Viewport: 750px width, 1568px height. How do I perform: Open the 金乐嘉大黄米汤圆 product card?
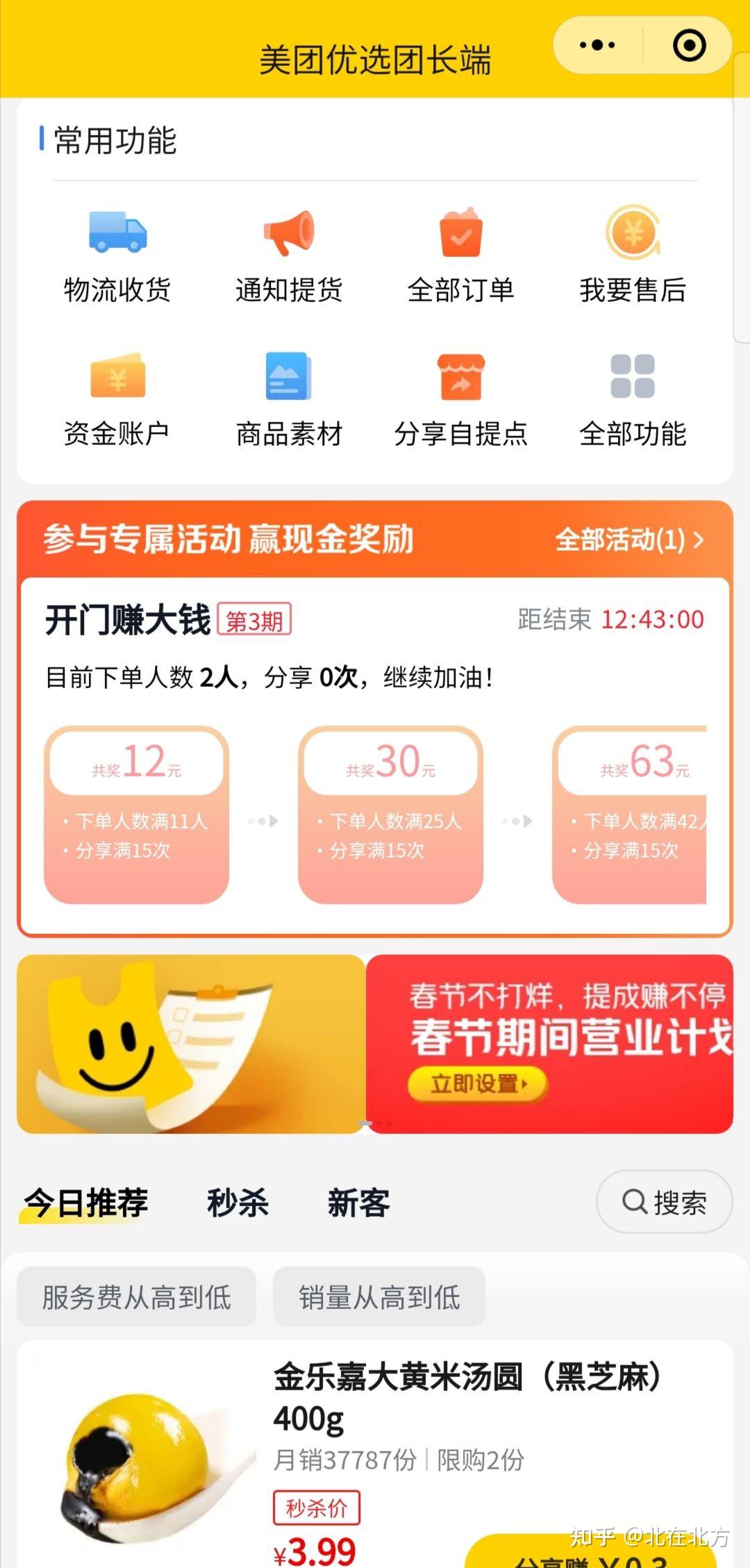click(375, 1454)
